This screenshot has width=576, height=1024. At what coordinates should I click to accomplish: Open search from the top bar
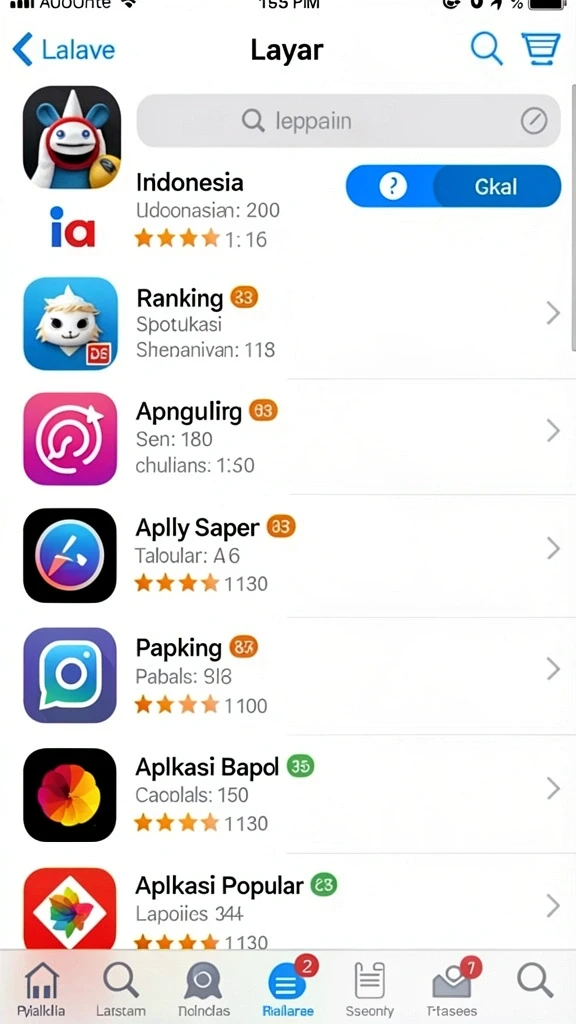point(487,49)
